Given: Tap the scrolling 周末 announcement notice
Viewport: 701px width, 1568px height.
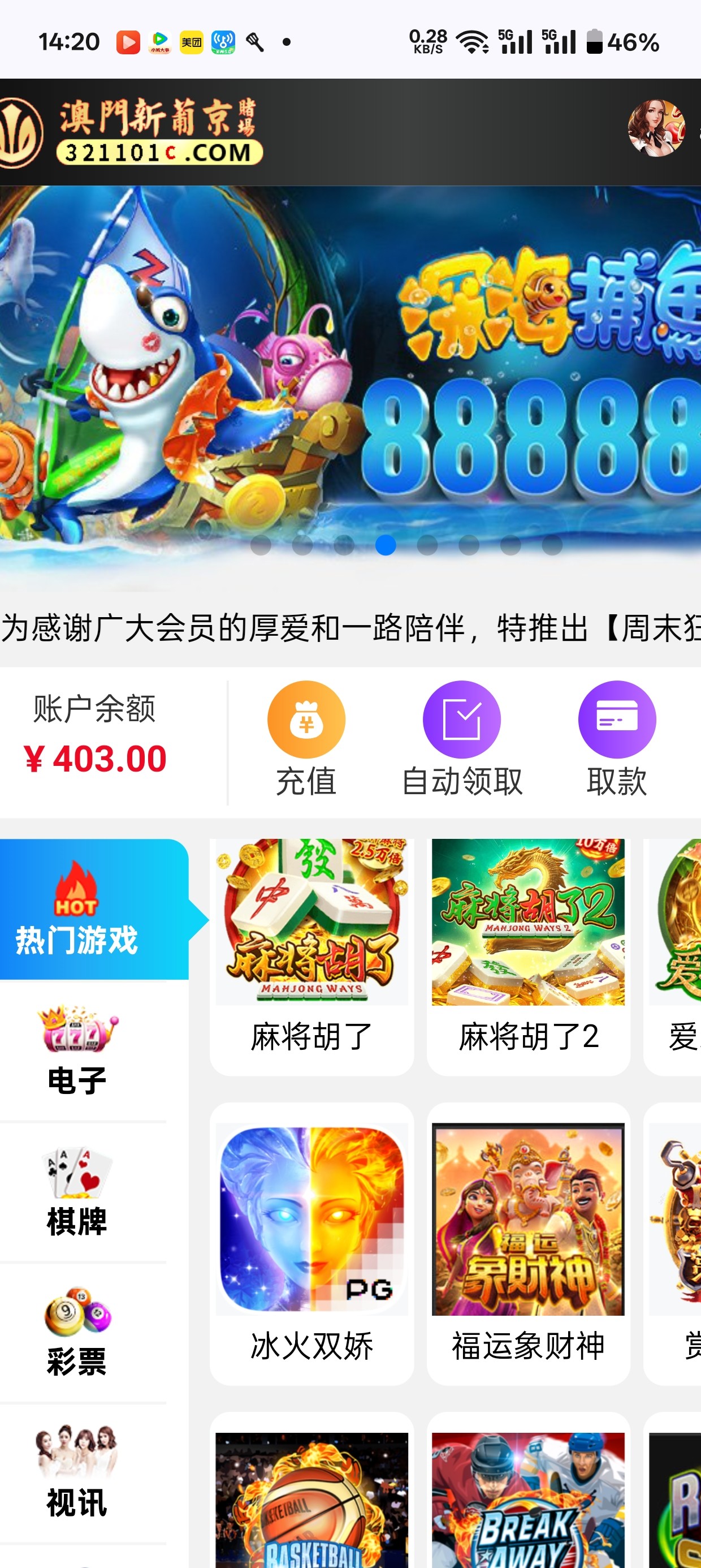Looking at the screenshot, I should point(350,627).
